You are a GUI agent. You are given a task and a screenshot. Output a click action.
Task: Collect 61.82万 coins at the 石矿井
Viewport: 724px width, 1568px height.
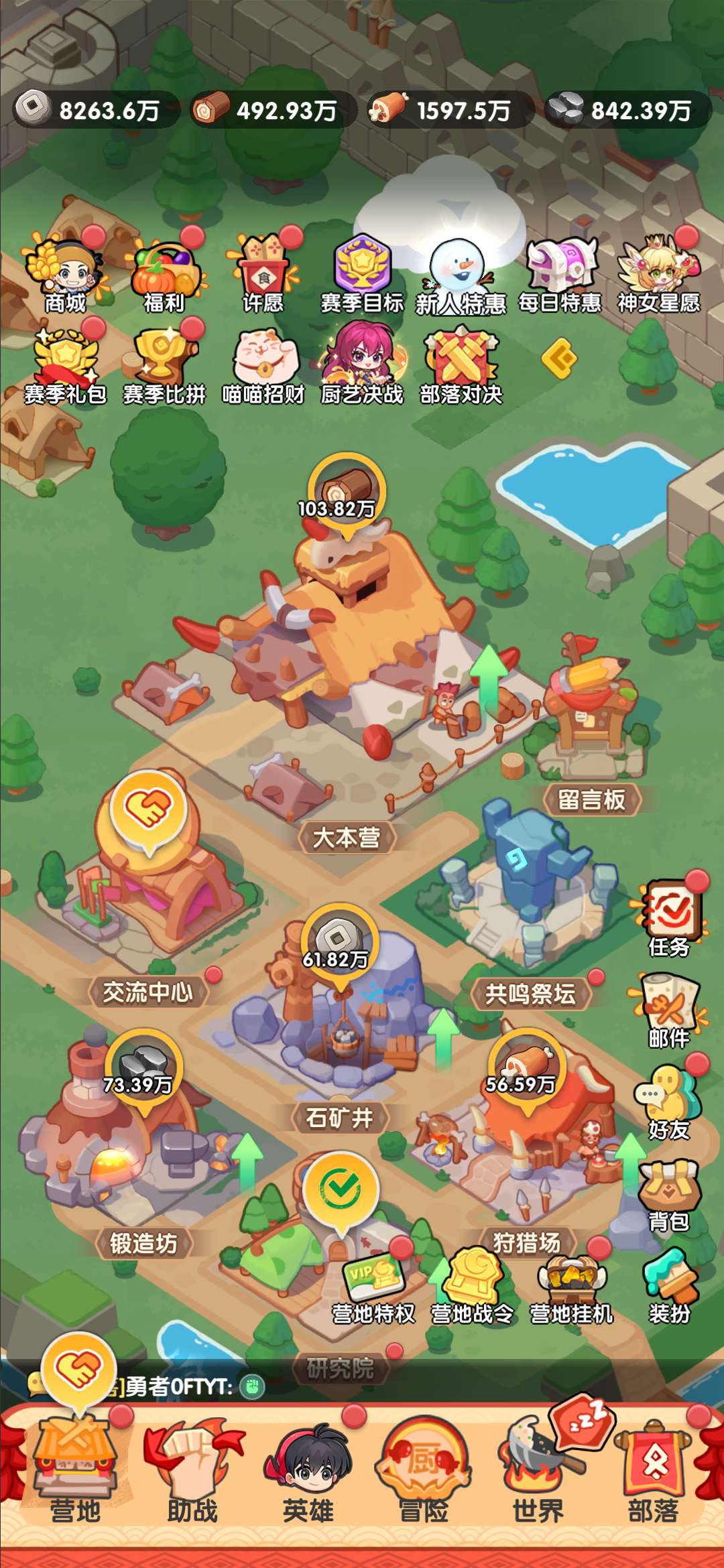pyautogui.click(x=339, y=943)
